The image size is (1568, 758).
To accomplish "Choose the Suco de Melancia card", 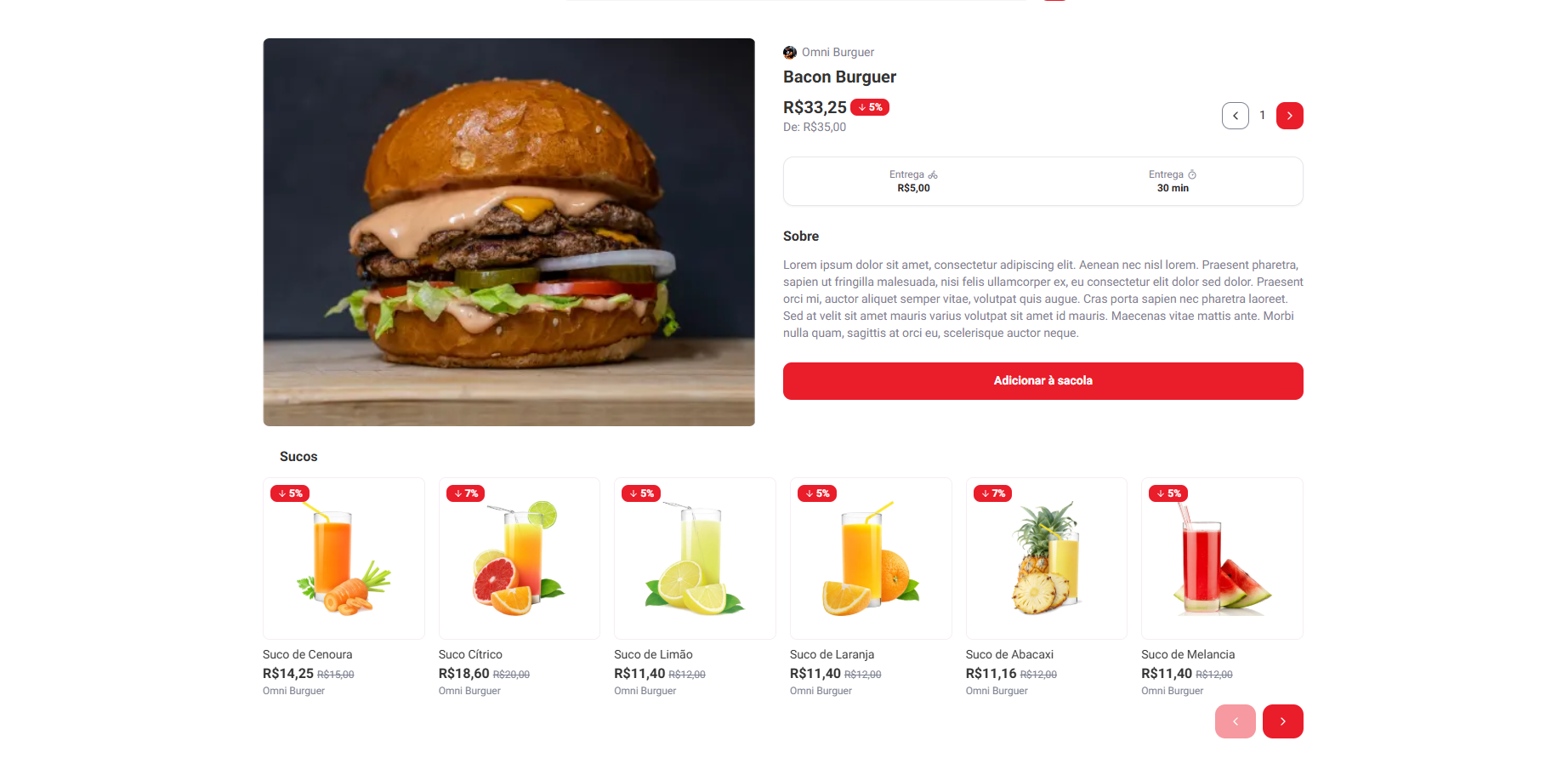I will click(x=1222, y=559).
